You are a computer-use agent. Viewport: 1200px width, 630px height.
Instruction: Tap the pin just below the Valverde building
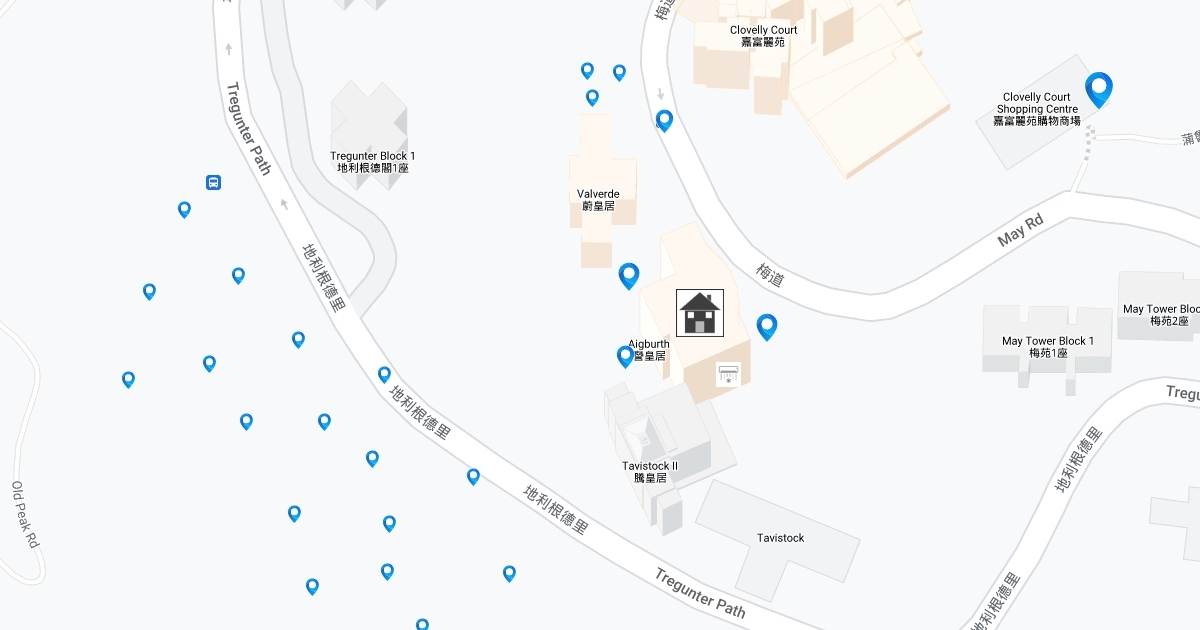coord(629,275)
